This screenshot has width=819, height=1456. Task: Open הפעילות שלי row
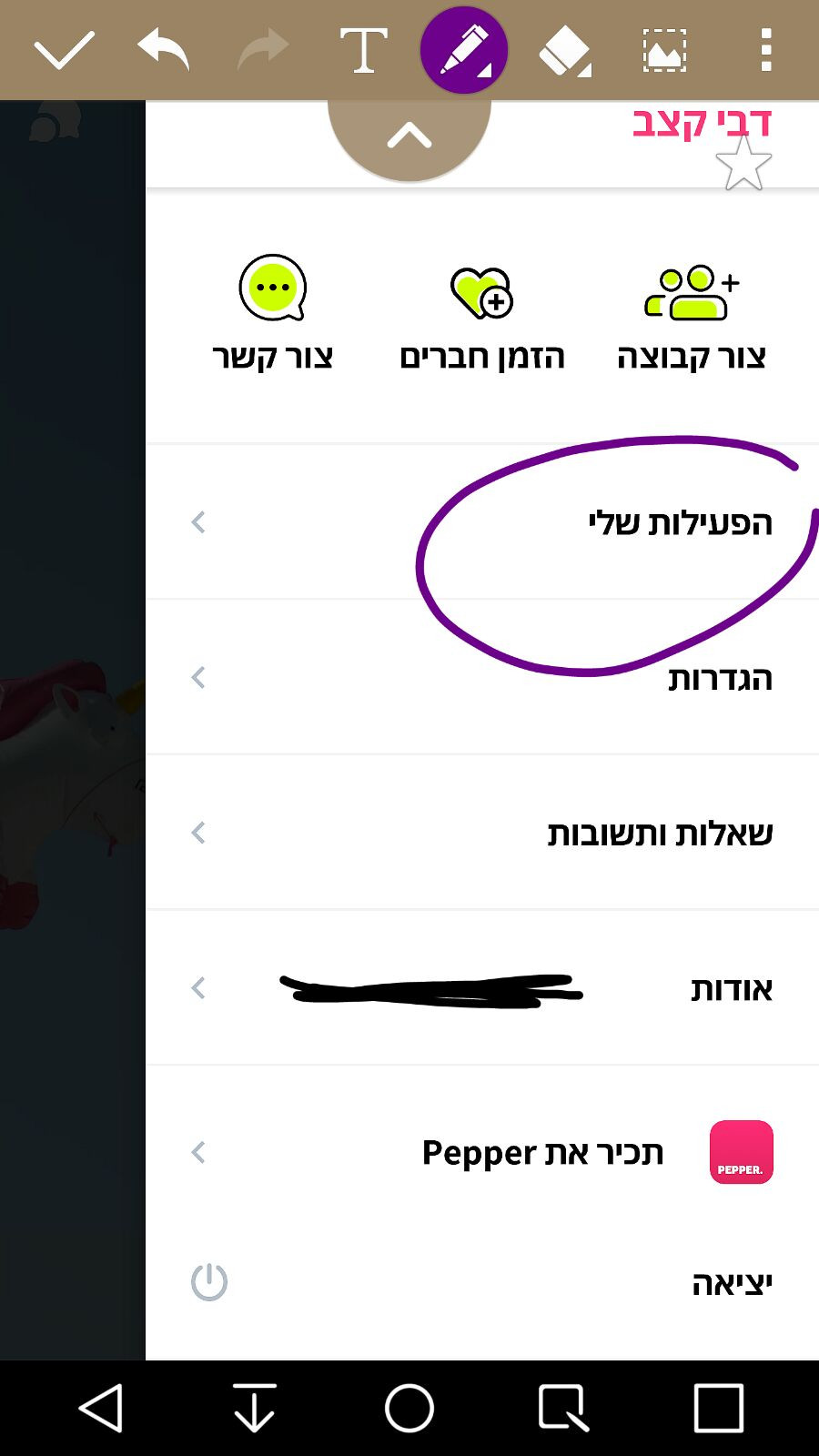(482, 522)
